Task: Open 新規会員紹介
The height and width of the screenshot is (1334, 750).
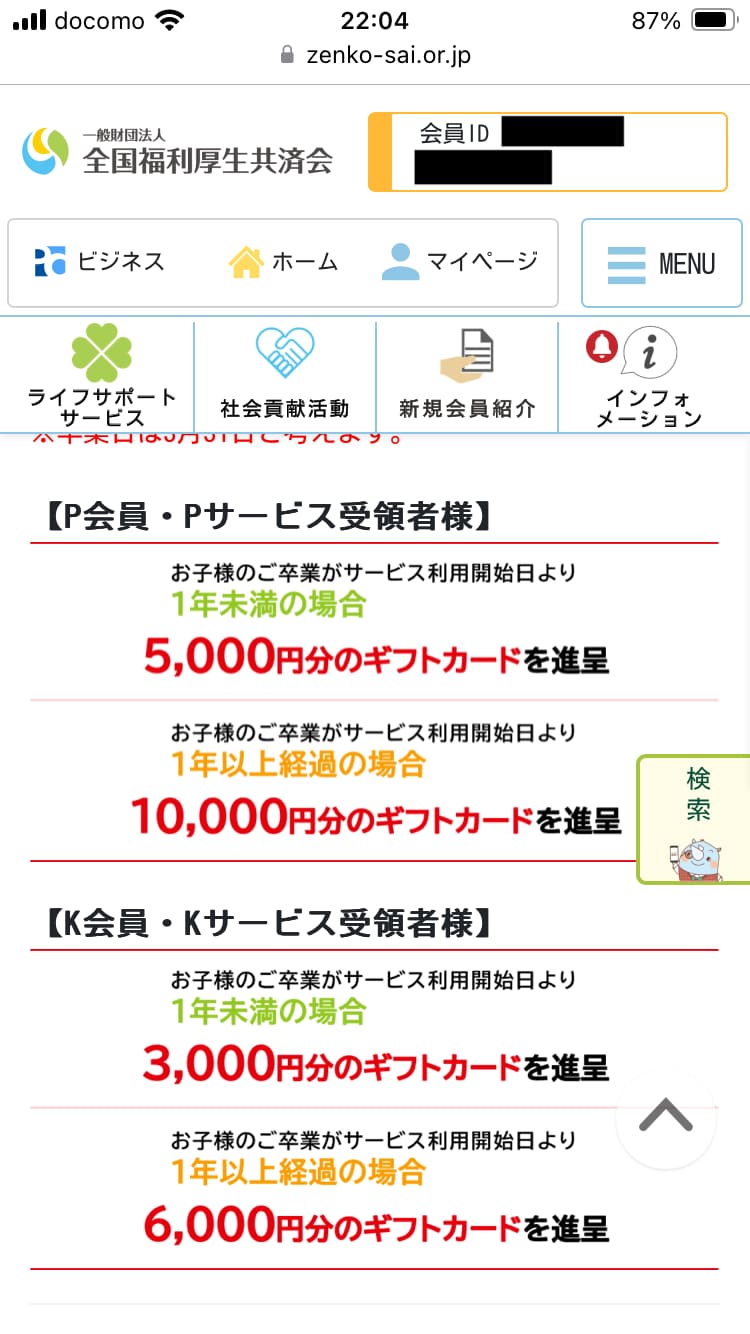Action: tap(467, 376)
